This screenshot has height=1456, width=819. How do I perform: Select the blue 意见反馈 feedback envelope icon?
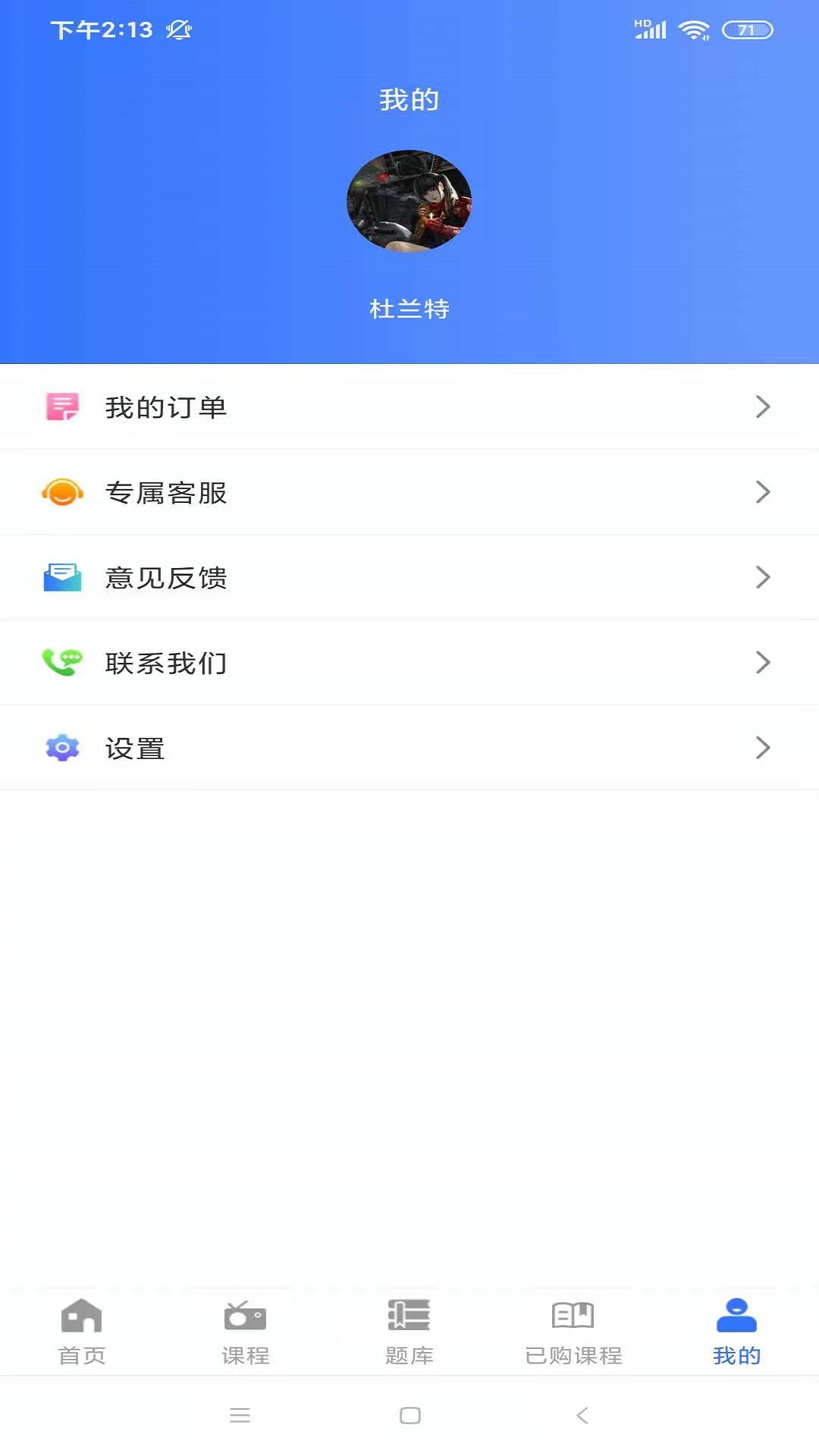click(x=64, y=578)
